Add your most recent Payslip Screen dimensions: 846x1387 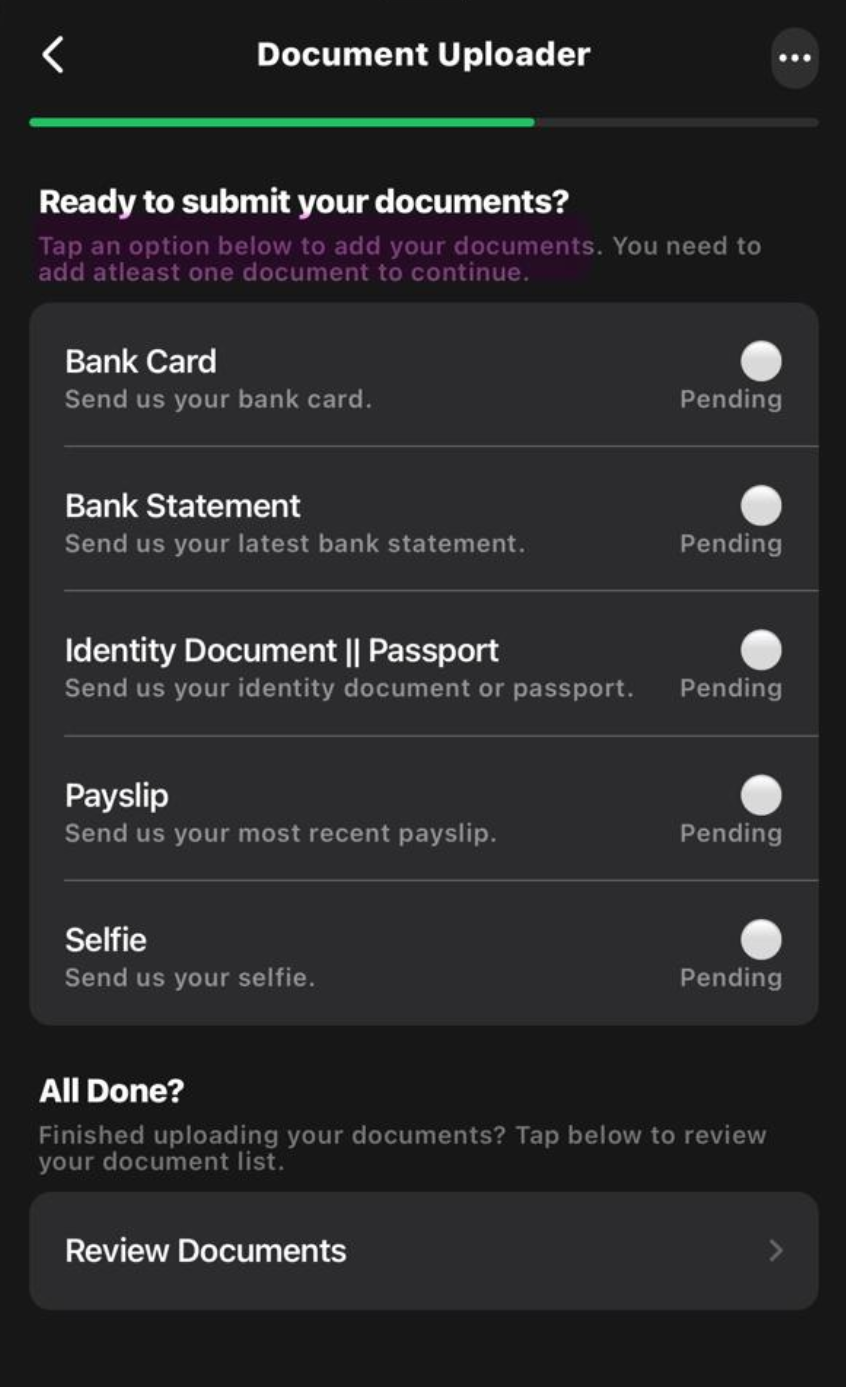423,812
